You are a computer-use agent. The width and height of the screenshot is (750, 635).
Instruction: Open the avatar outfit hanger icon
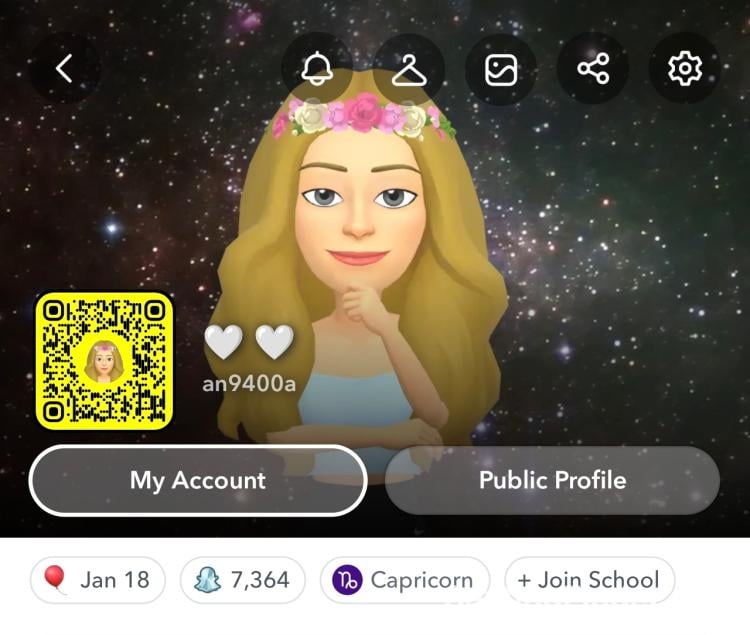click(408, 69)
